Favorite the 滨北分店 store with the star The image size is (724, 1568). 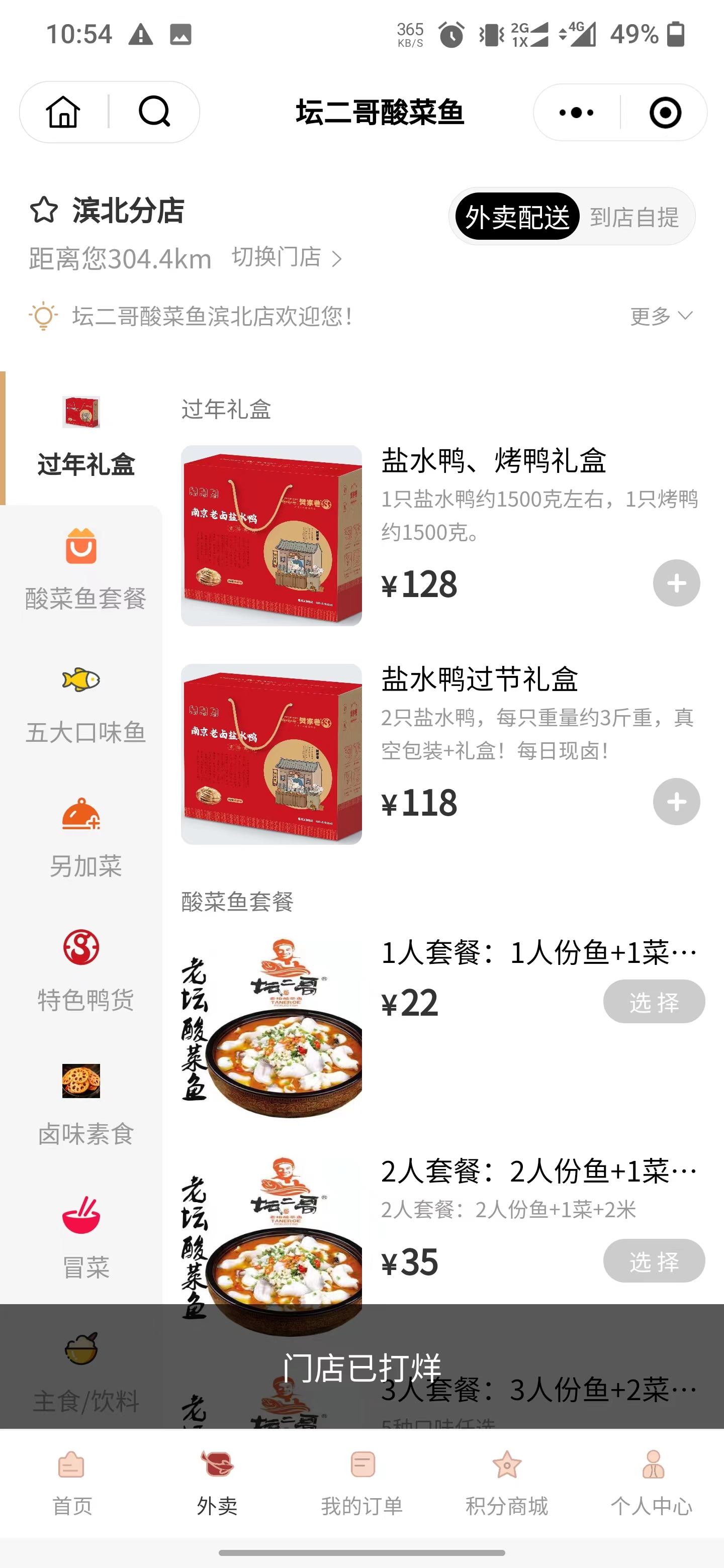[44, 211]
